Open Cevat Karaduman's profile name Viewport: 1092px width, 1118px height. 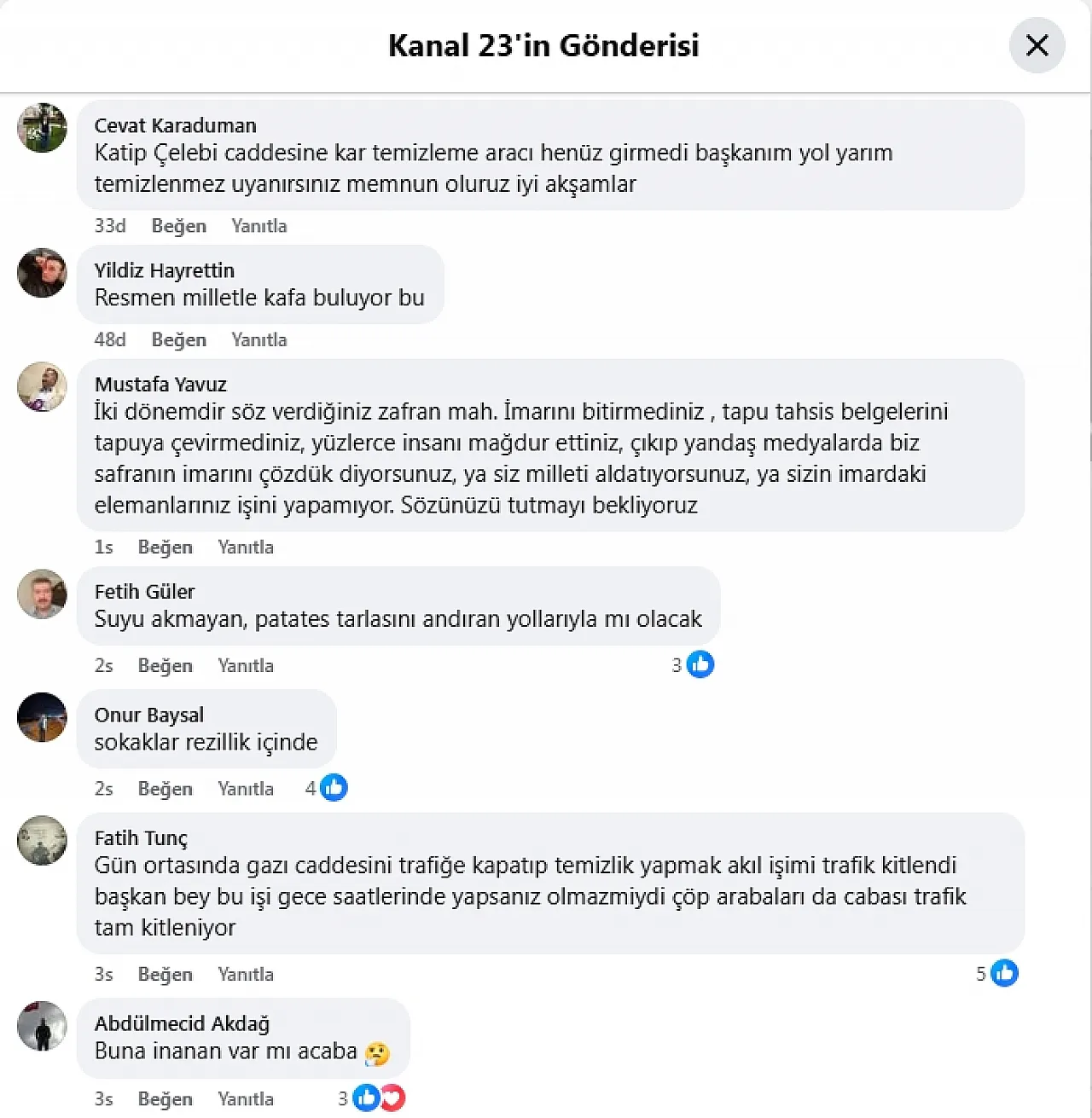[175, 125]
